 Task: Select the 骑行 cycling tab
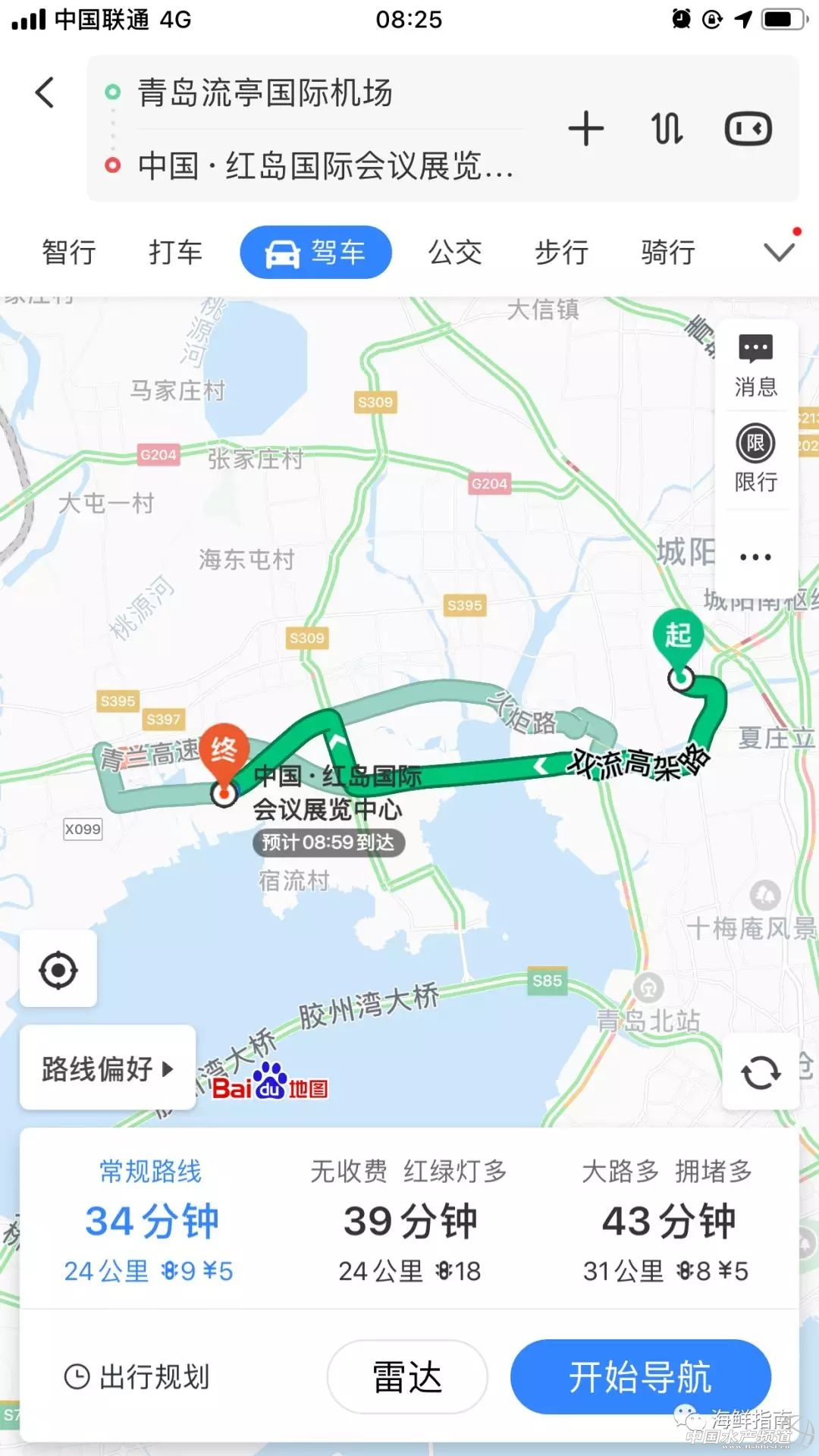(x=667, y=253)
